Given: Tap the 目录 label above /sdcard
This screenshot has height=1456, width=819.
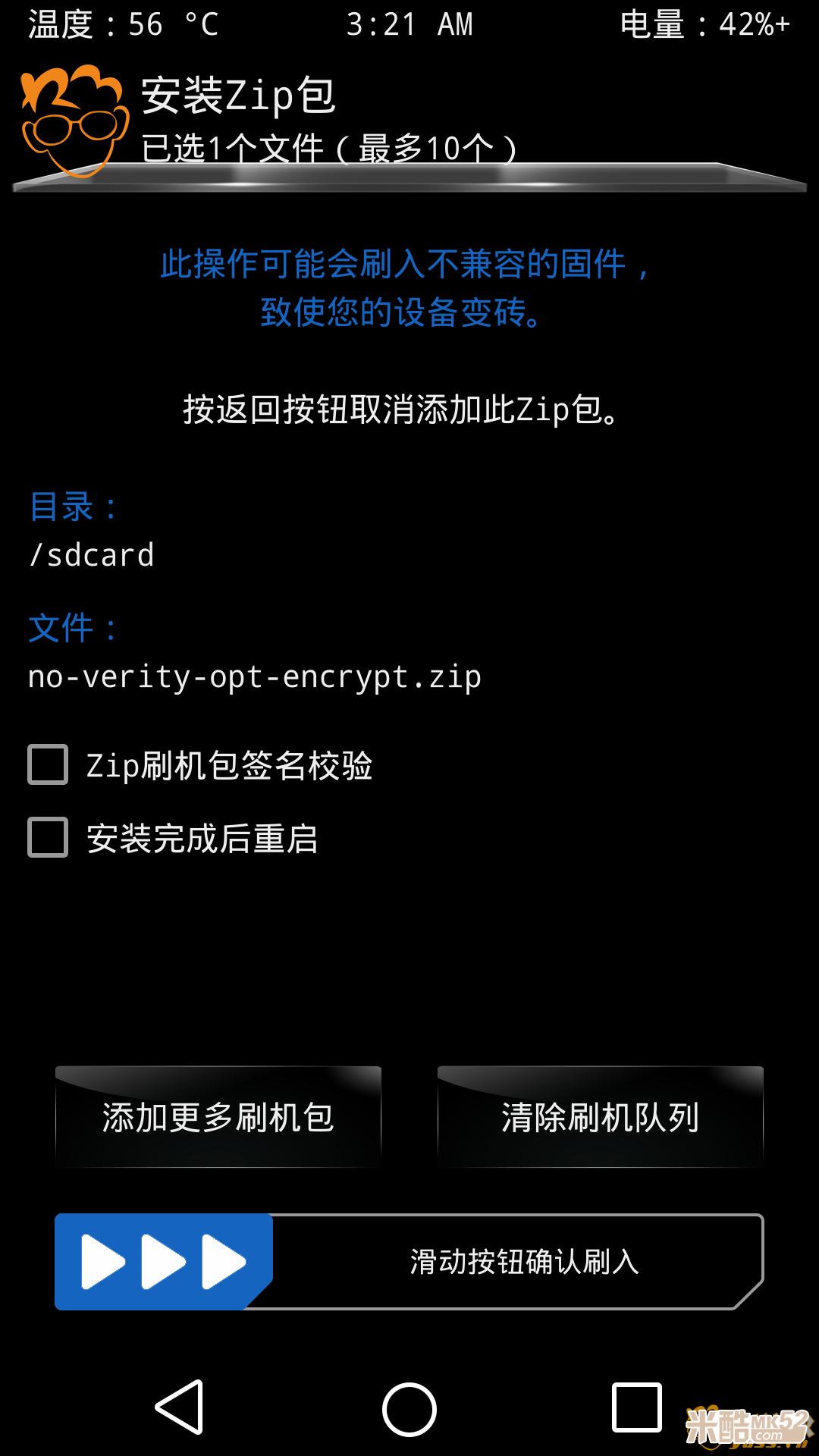Looking at the screenshot, I should [72, 508].
